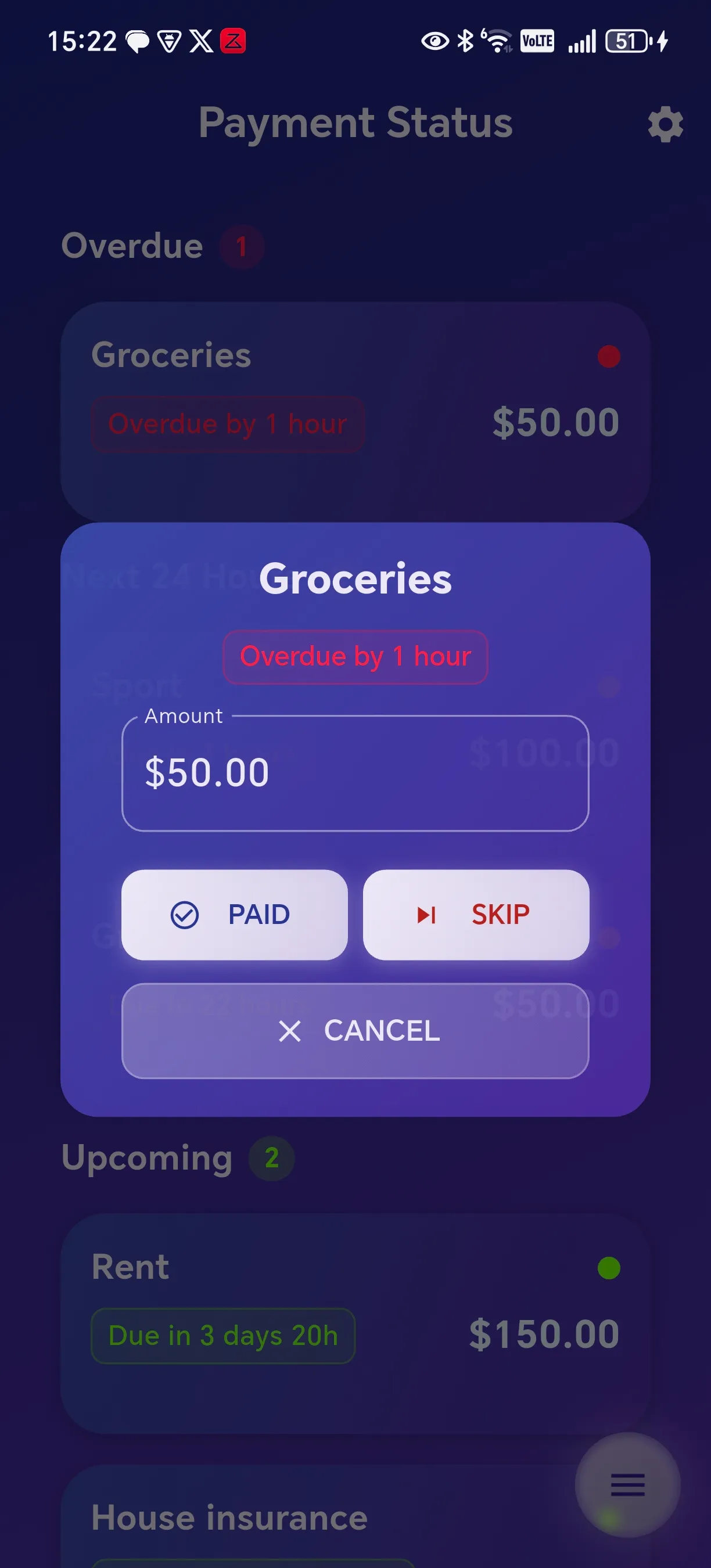The width and height of the screenshot is (711, 1568).
Task: Open the Rent payment card
Action: coord(355,1308)
